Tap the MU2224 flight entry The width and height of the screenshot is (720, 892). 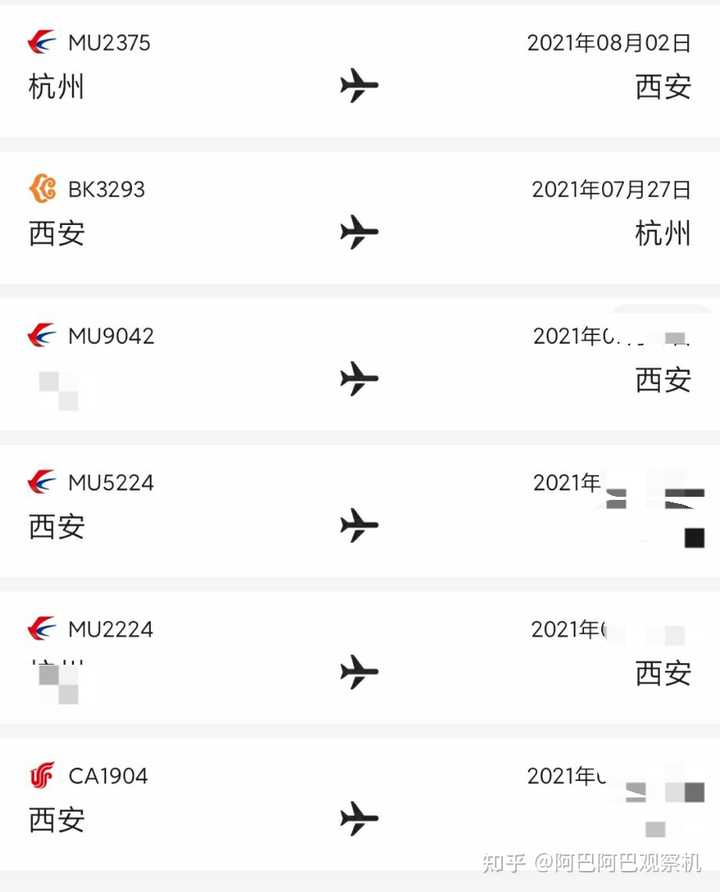tap(360, 655)
